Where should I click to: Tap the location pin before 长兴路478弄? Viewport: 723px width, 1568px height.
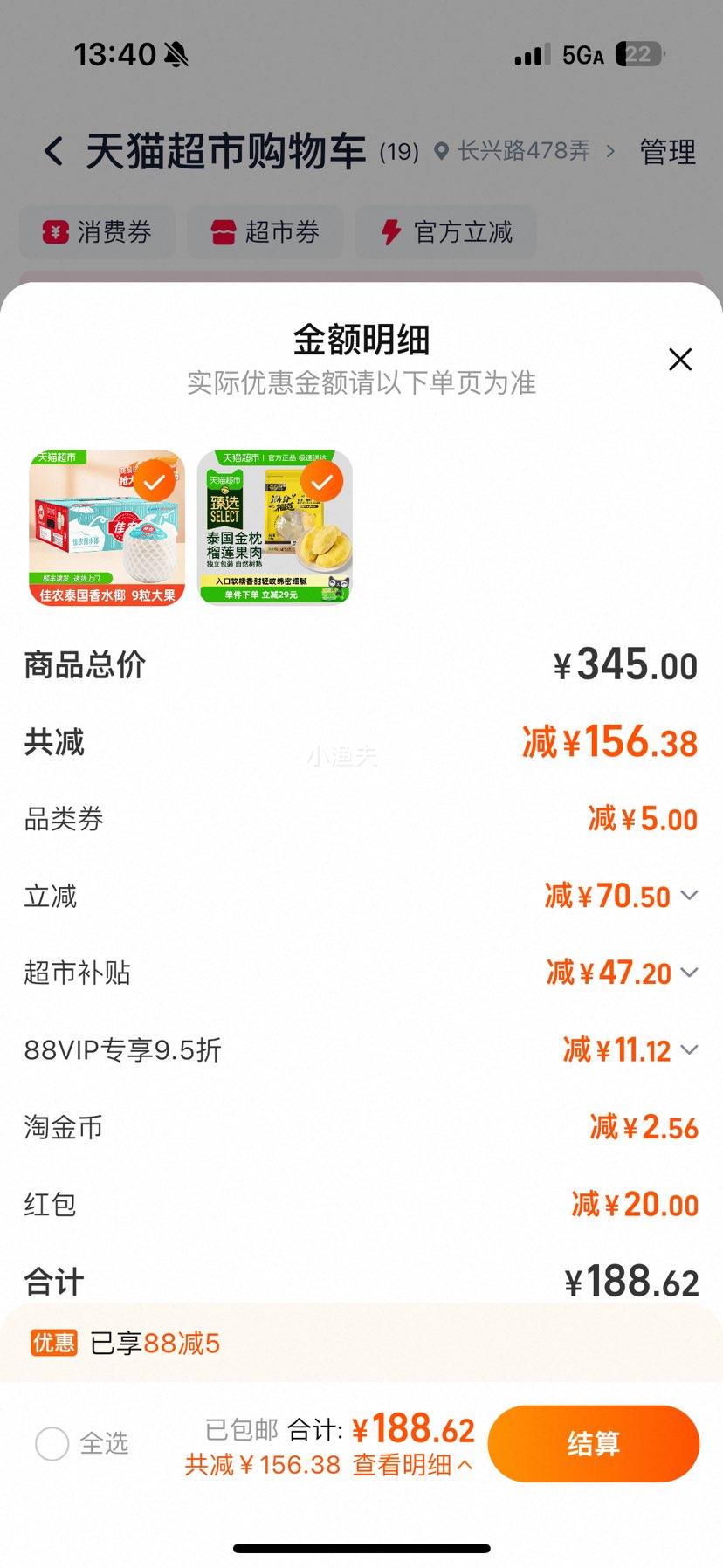pyautogui.click(x=442, y=150)
